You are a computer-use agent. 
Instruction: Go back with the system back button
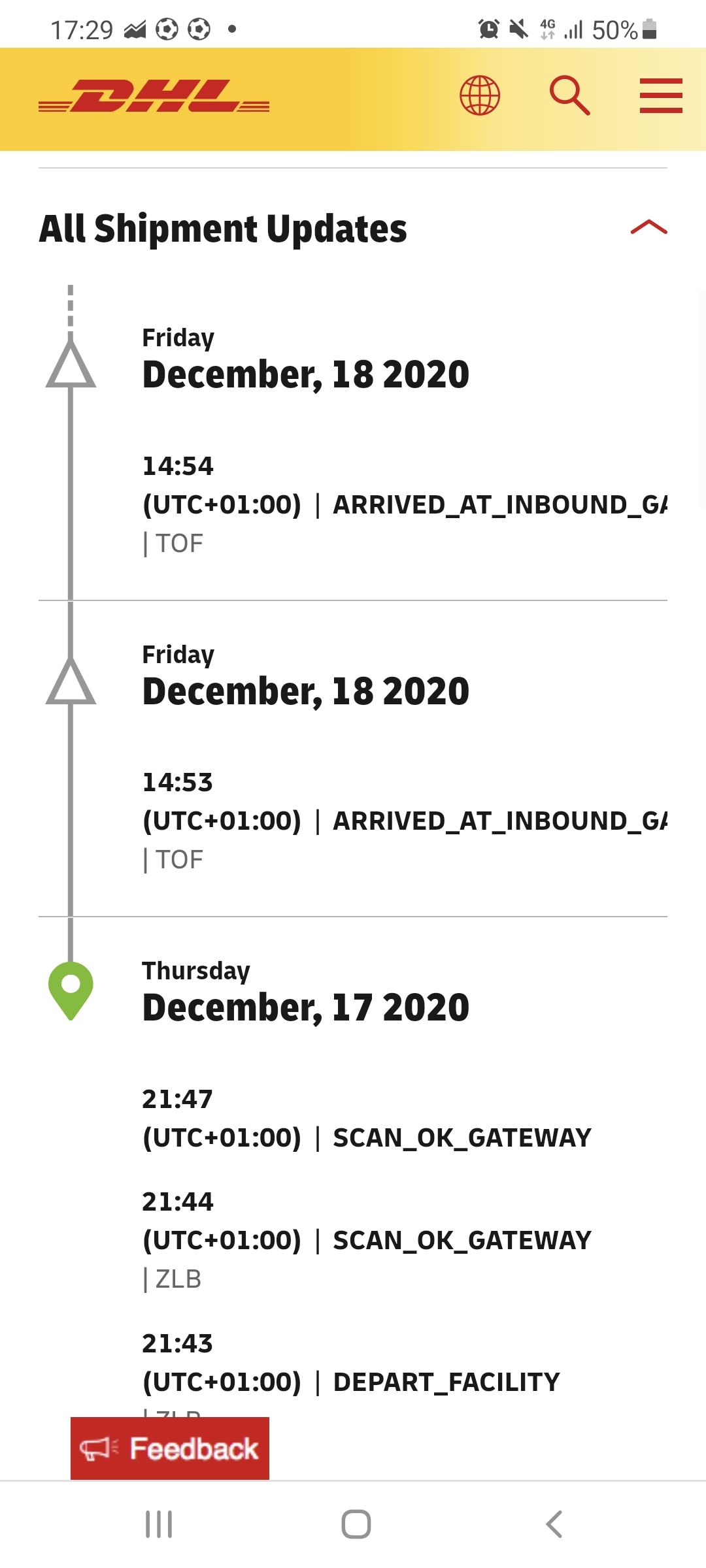554,1524
